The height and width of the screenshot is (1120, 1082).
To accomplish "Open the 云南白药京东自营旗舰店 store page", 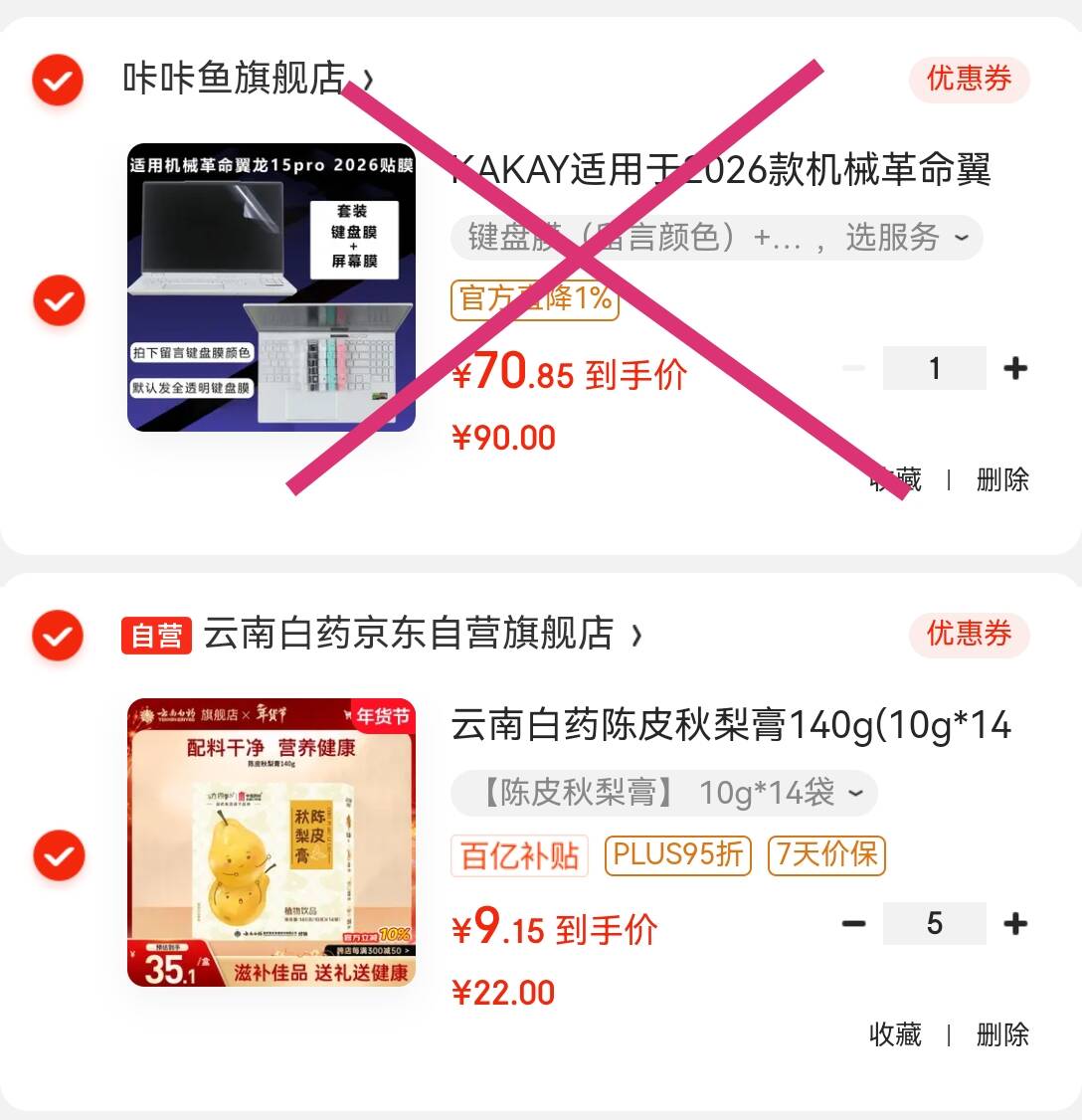I will 408,634.
